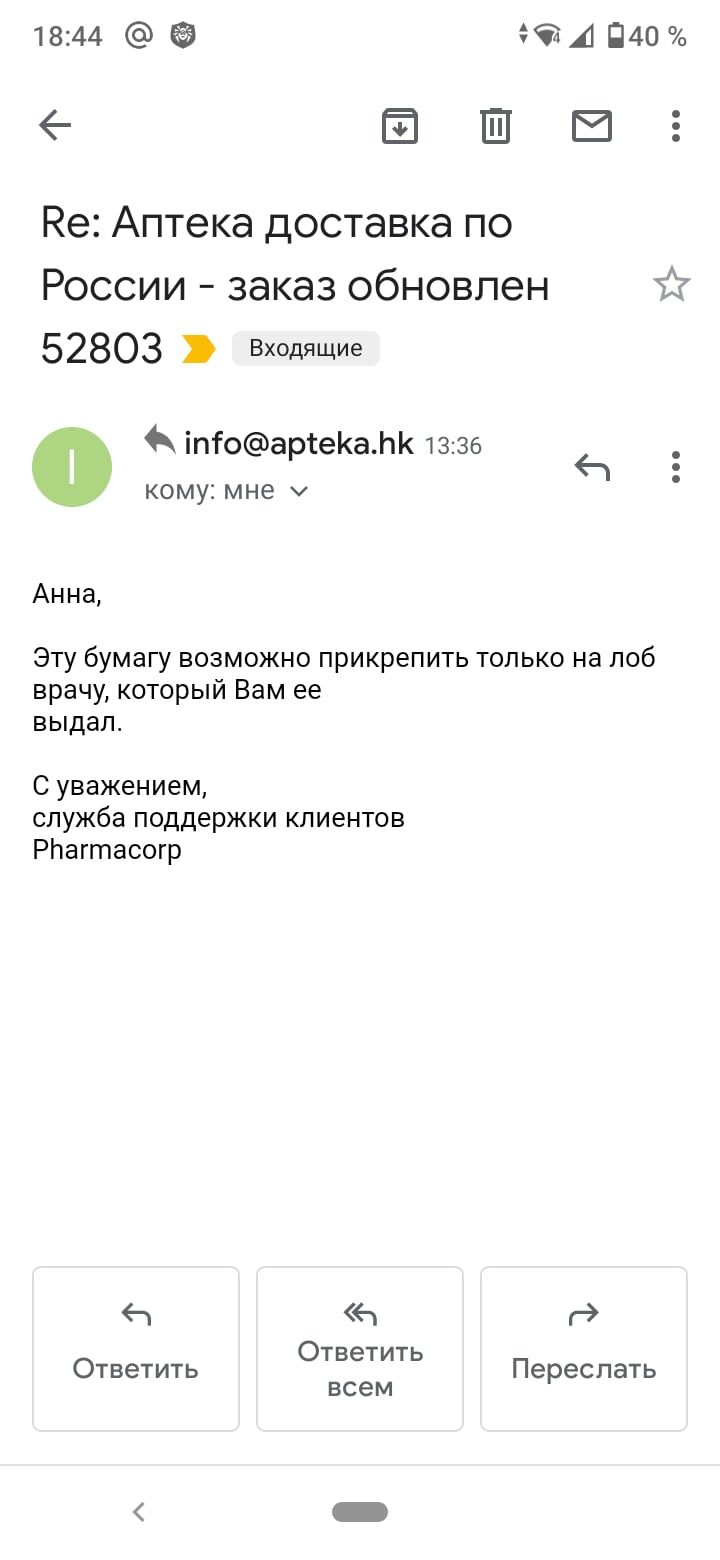Open the top overflow menu
The height and width of the screenshot is (1560, 720).
click(676, 126)
